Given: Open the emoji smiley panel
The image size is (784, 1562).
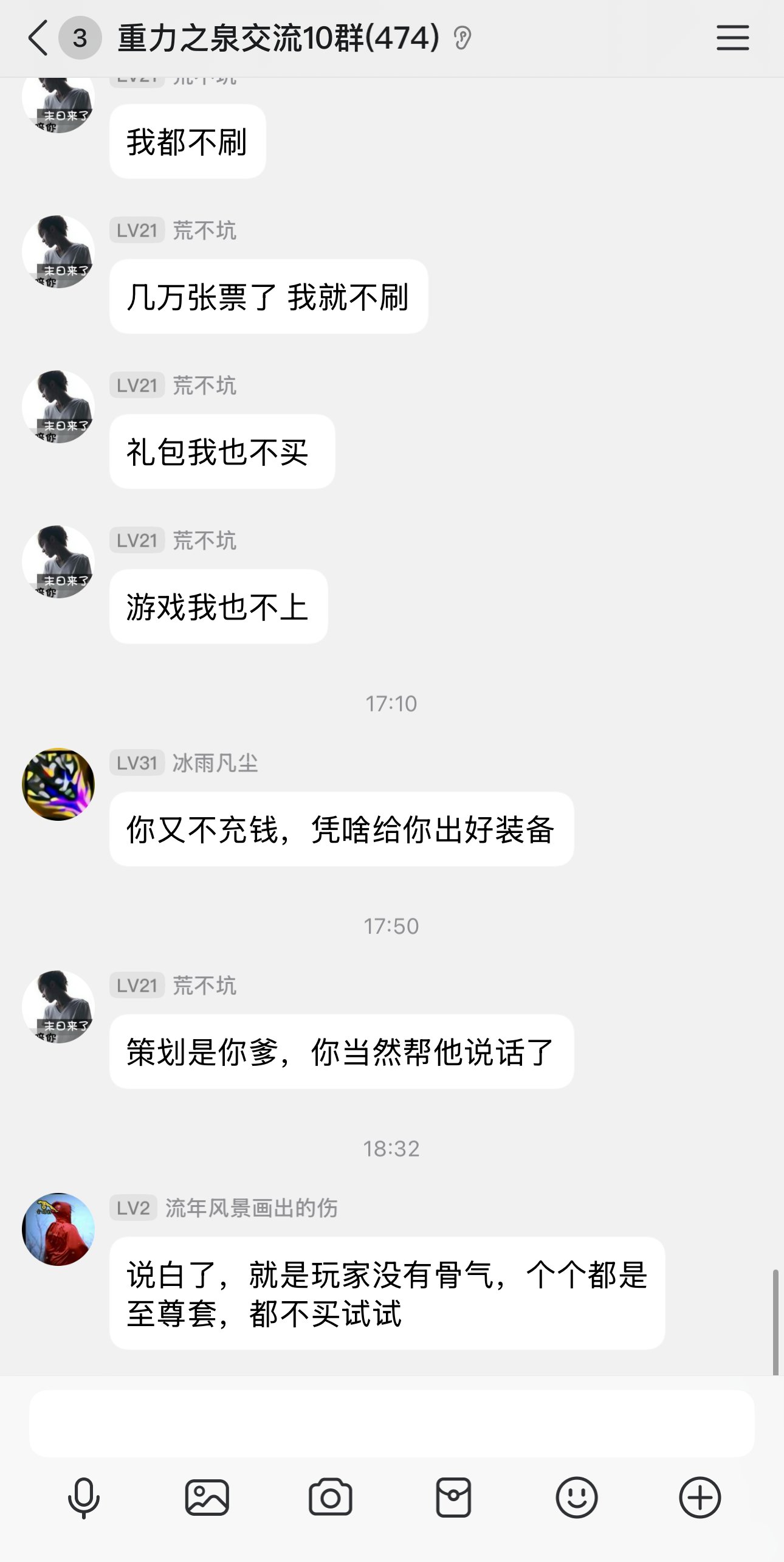Looking at the screenshot, I should tap(577, 1497).
